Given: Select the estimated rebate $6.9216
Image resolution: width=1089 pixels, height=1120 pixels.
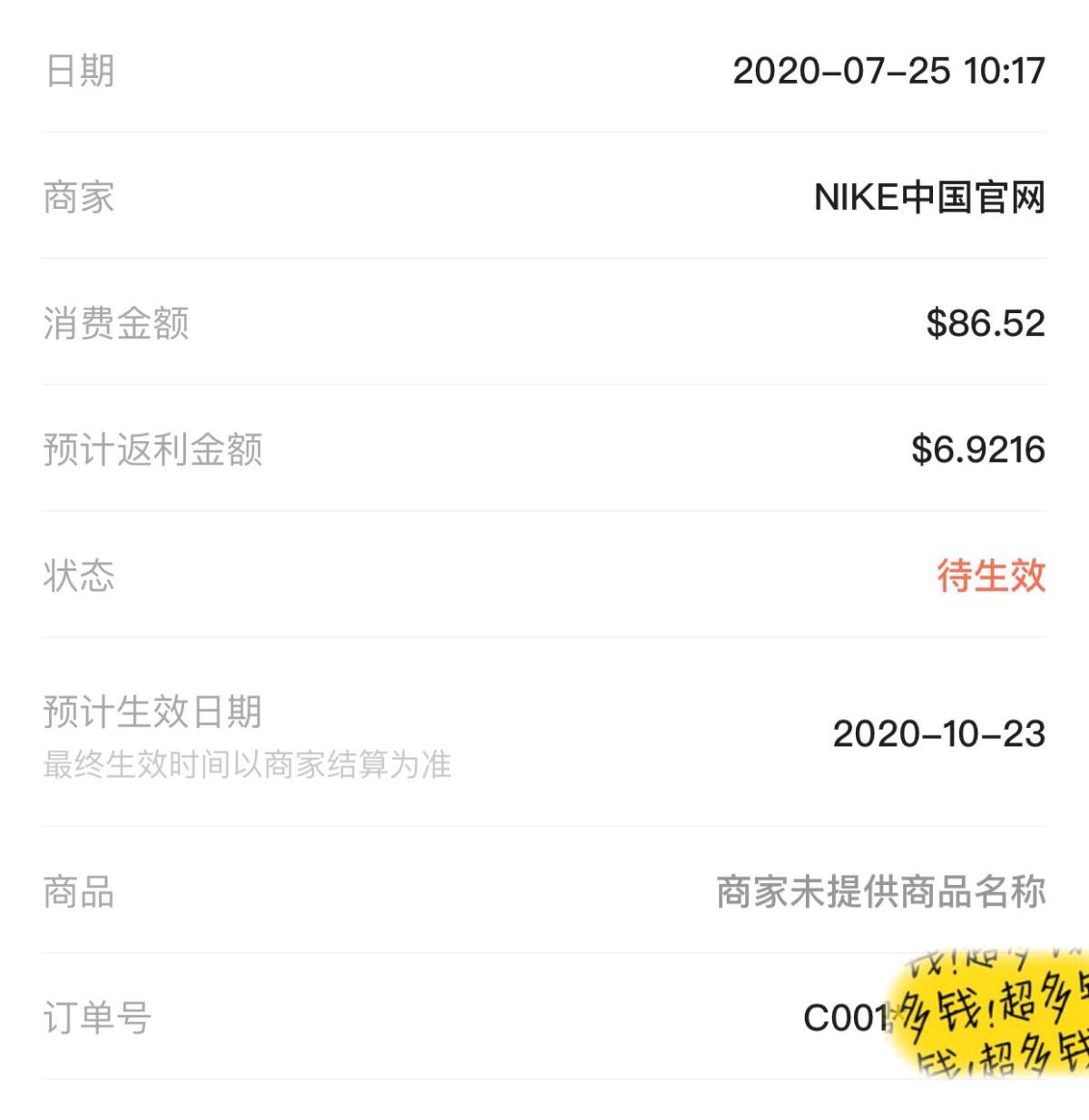Looking at the screenshot, I should [976, 447].
